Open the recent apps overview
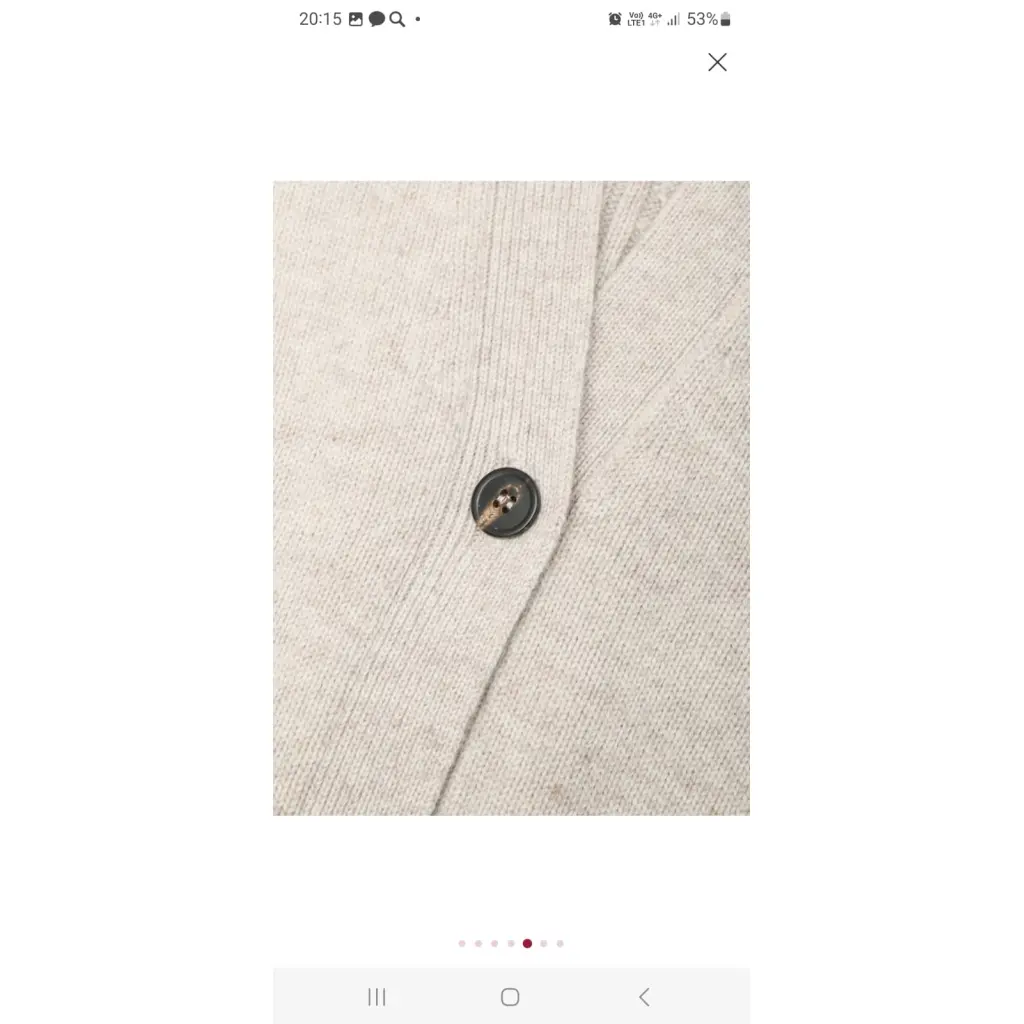 (377, 996)
